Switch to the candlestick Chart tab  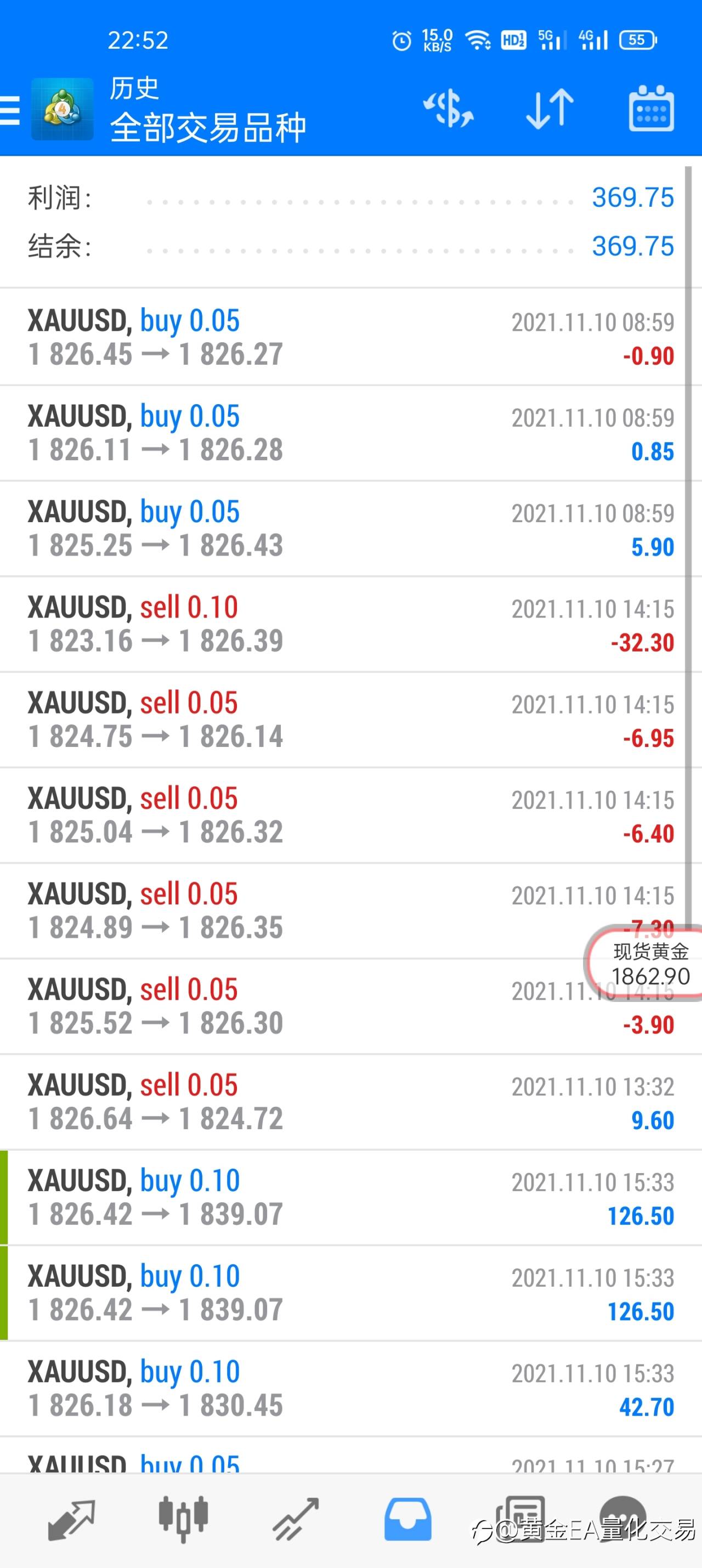(x=183, y=1519)
